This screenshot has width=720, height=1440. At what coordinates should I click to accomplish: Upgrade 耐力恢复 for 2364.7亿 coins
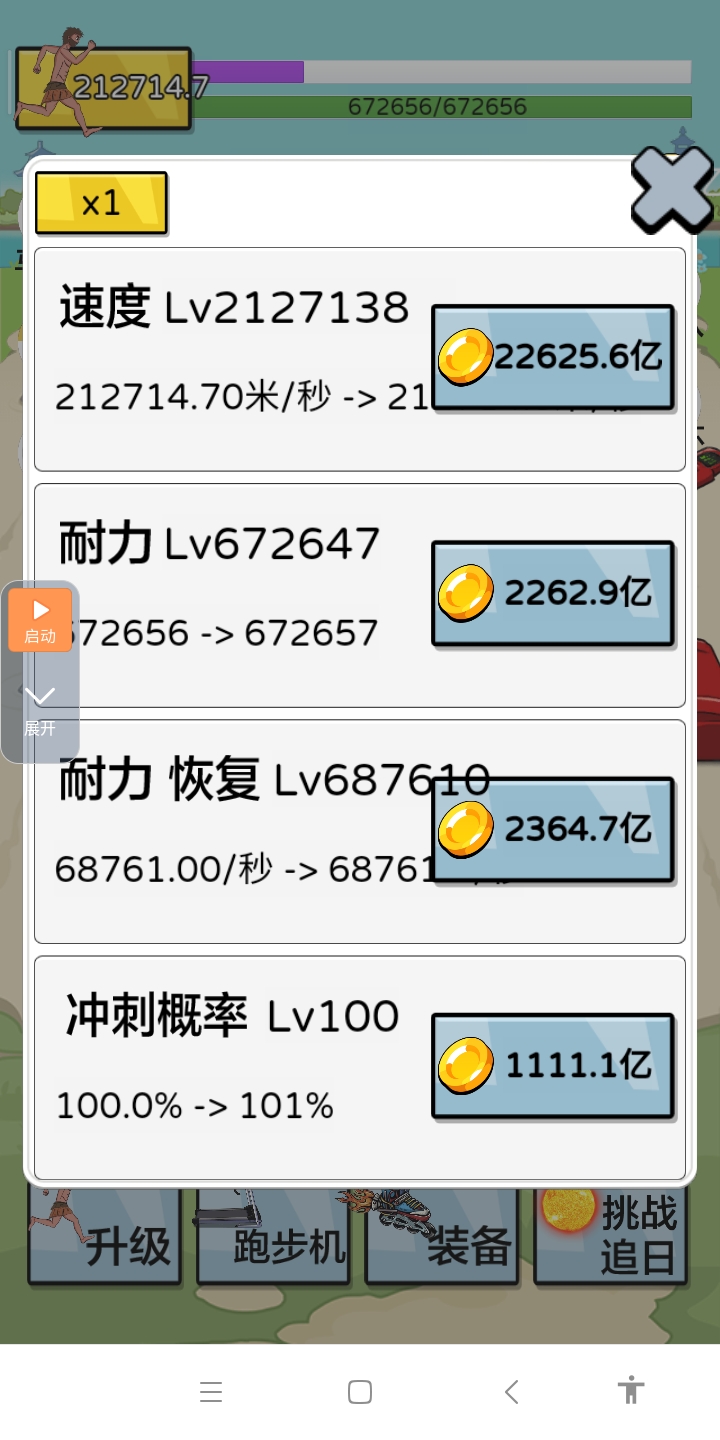[x=552, y=829]
